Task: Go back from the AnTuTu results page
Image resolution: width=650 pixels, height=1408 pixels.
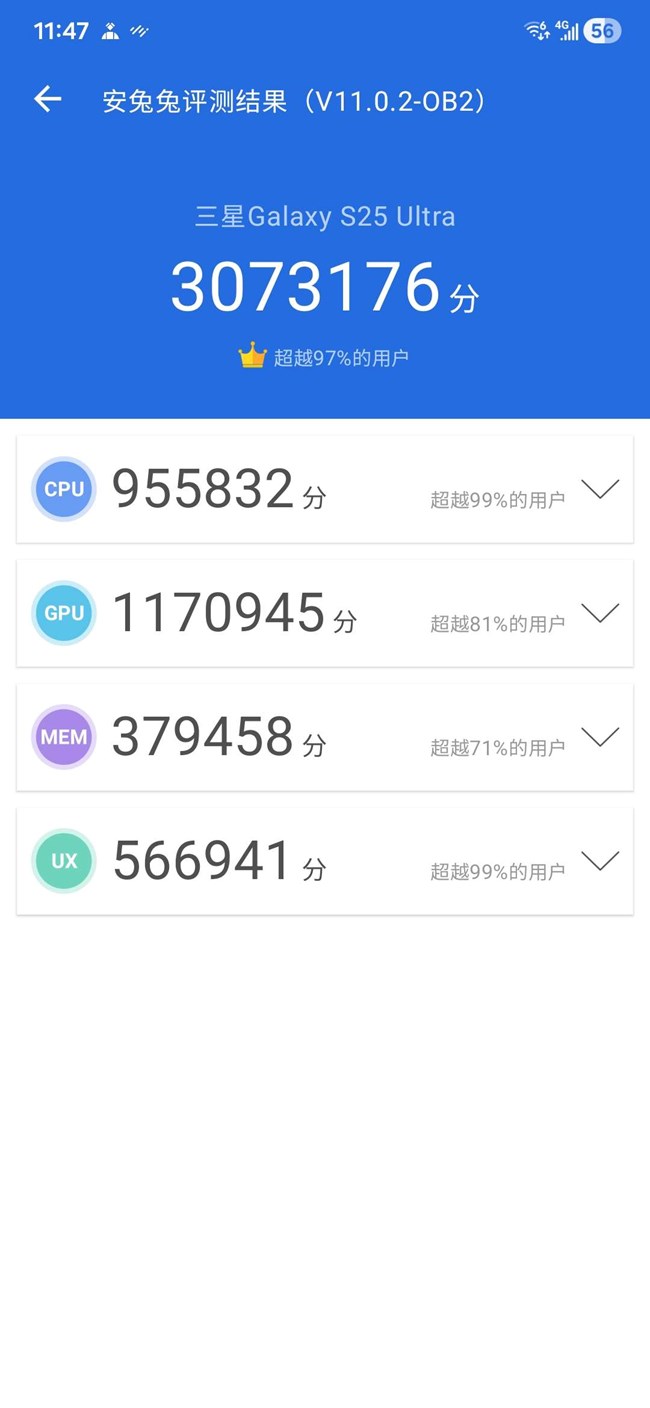Action: pos(47,99)
